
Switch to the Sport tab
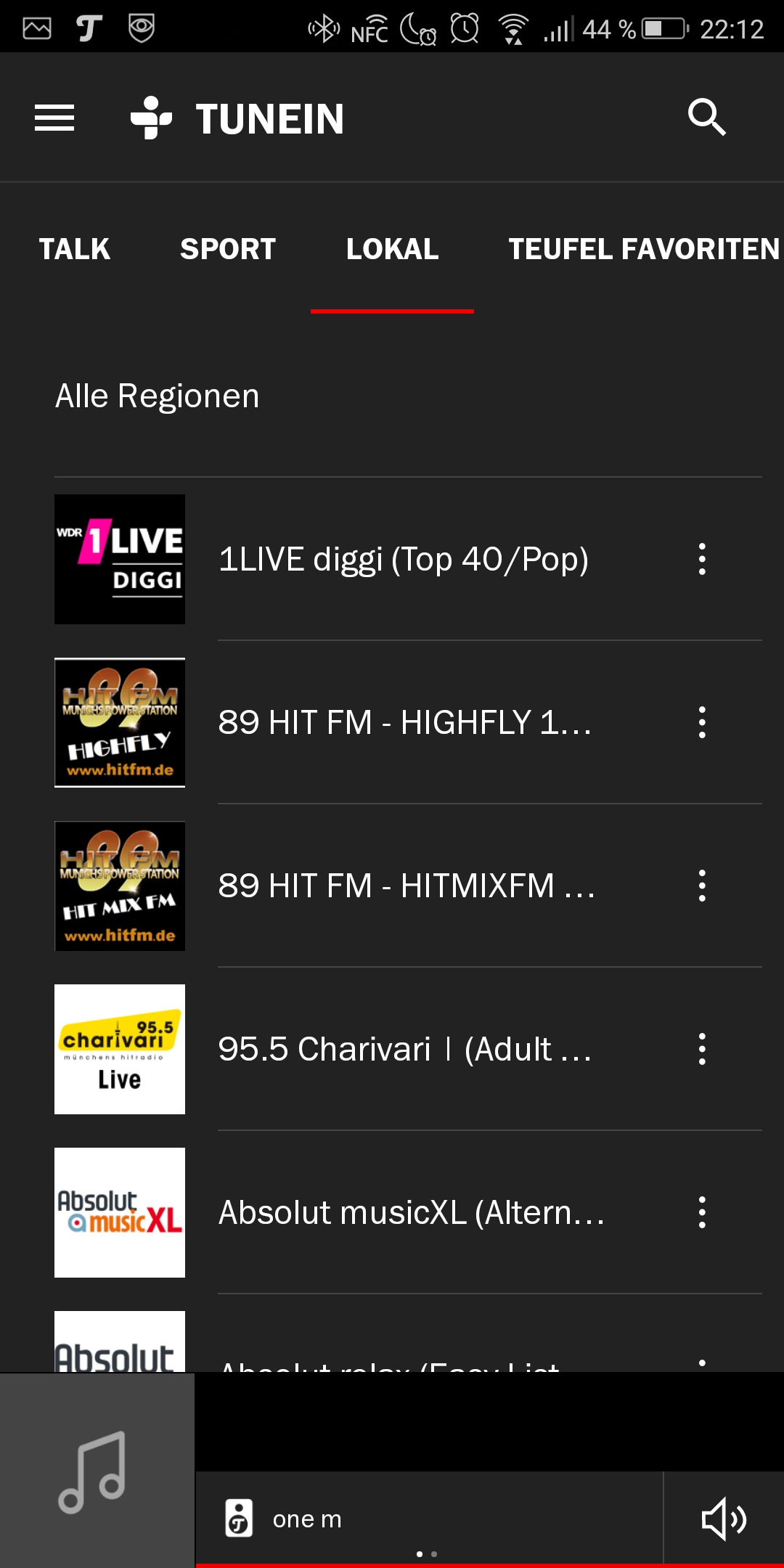point(228,249)
